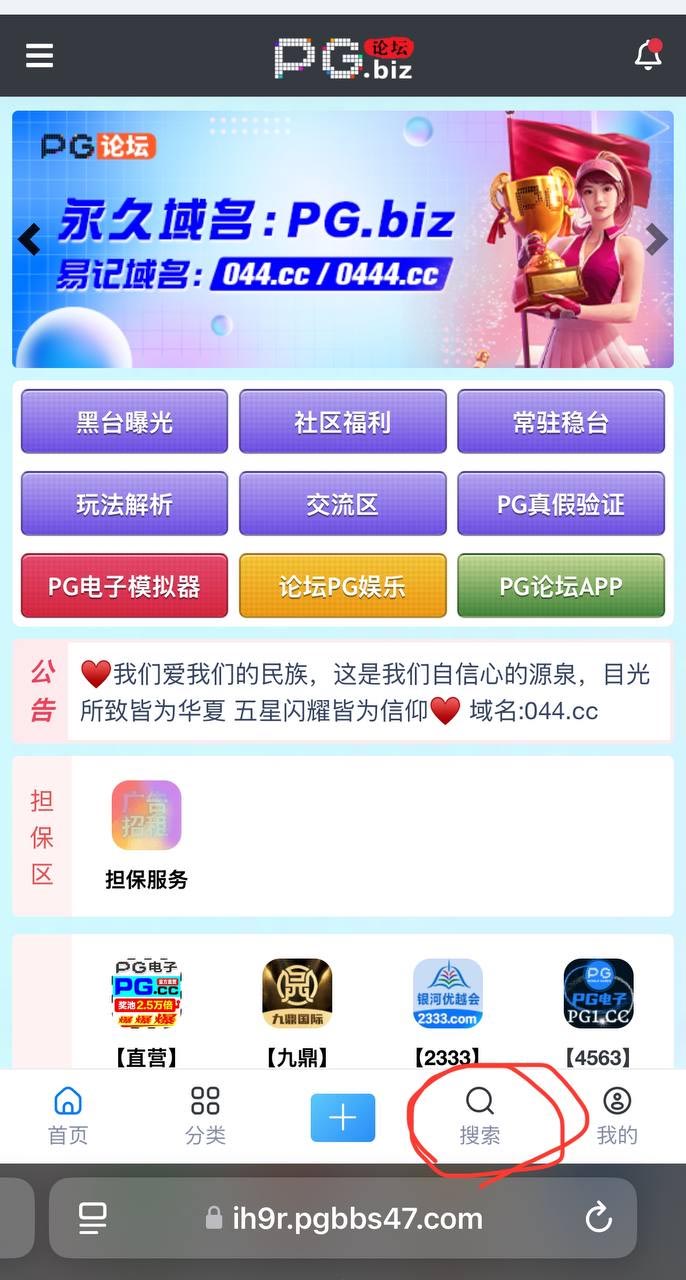The height and width of the screenshot is (1280, 686).
Task: Launch PG电子模拟器
Action: 124,586
